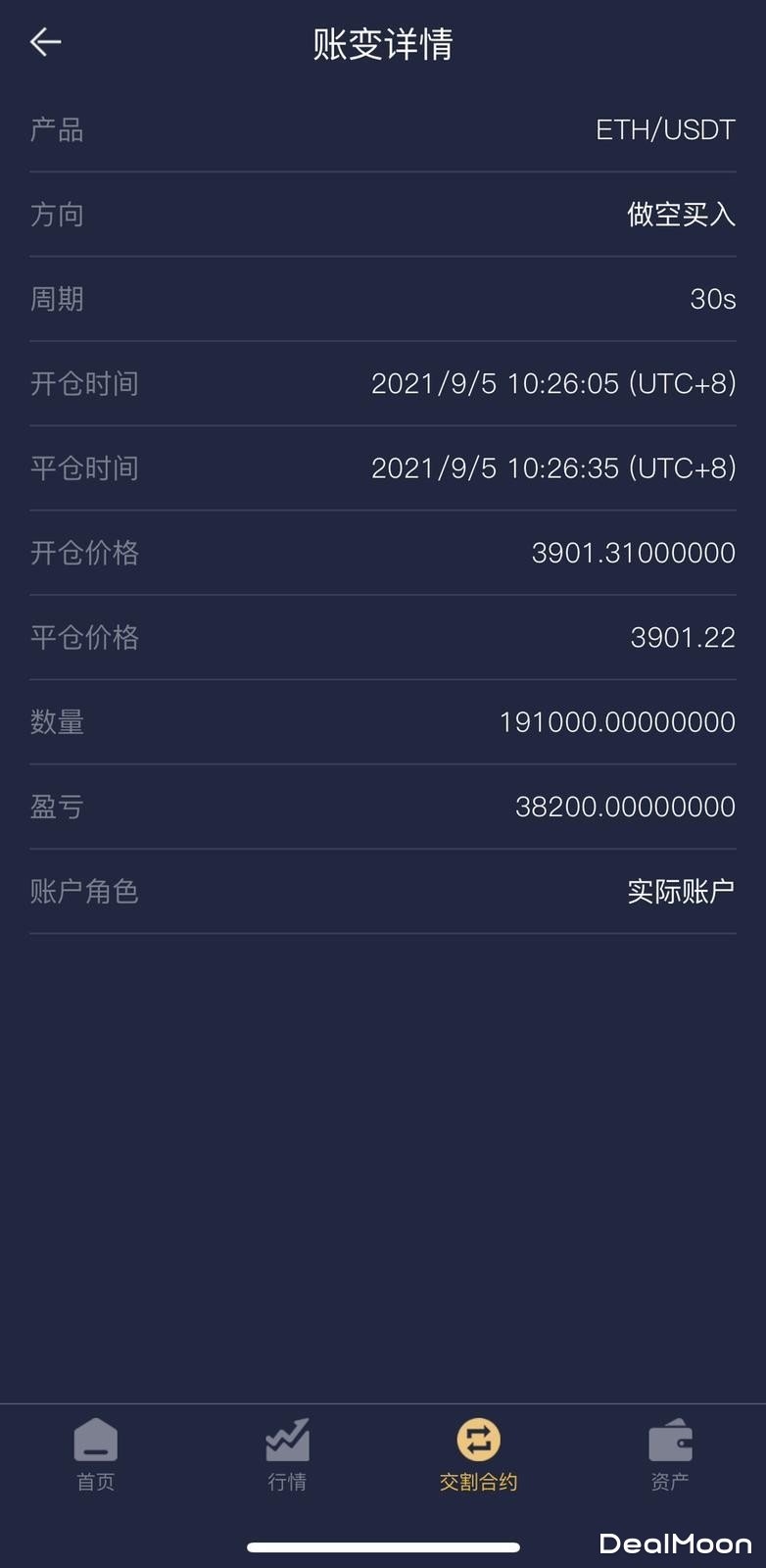
Task: Open the 行情 market tab
Action: click(287, 1453)
